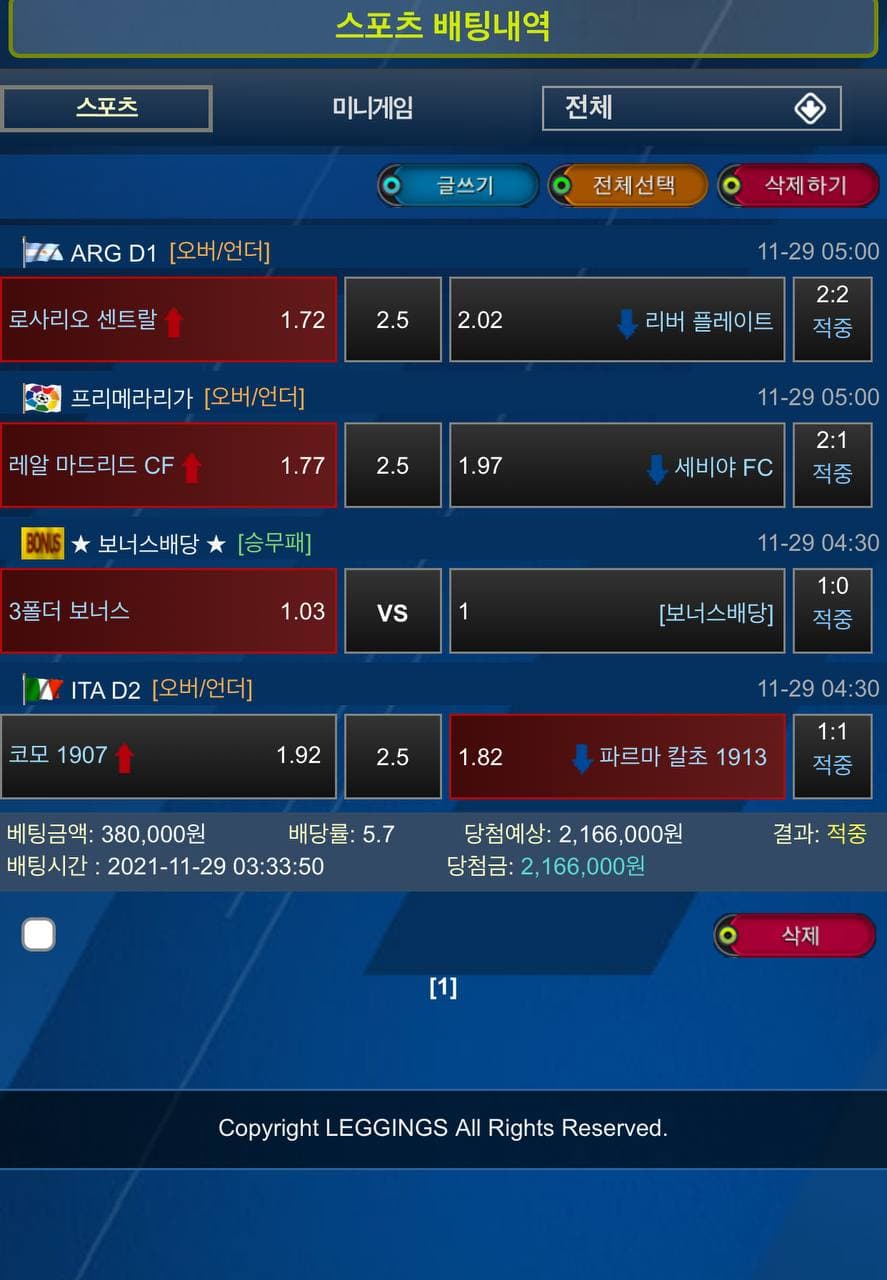Switch to the 스포츠 tab
This screenshot has width=887, height=1280.
pos(107,108)
